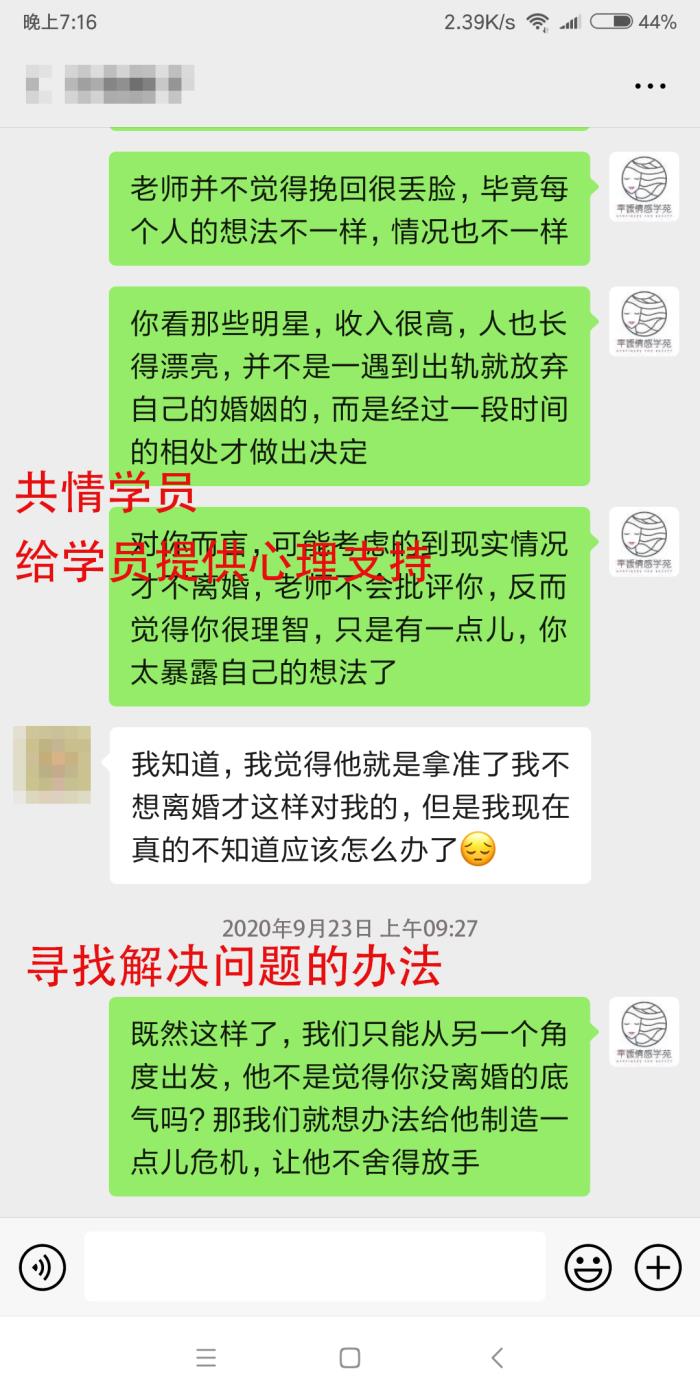Open the avatar beside "既然这样了" message
The image size is (700, 1400).
coord(644,1031)
